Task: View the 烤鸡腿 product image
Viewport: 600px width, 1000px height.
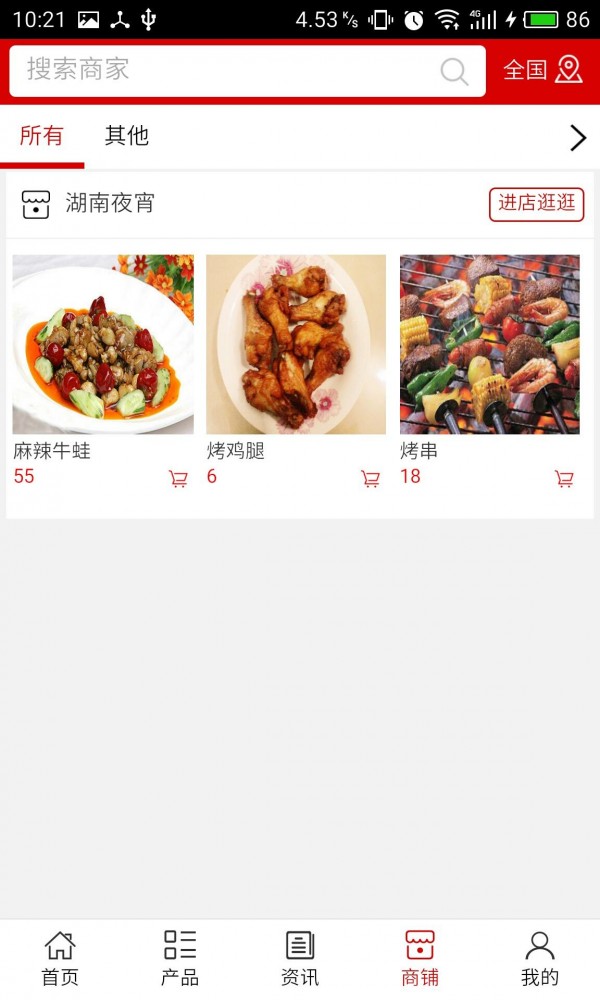Action: click(296, 344)
